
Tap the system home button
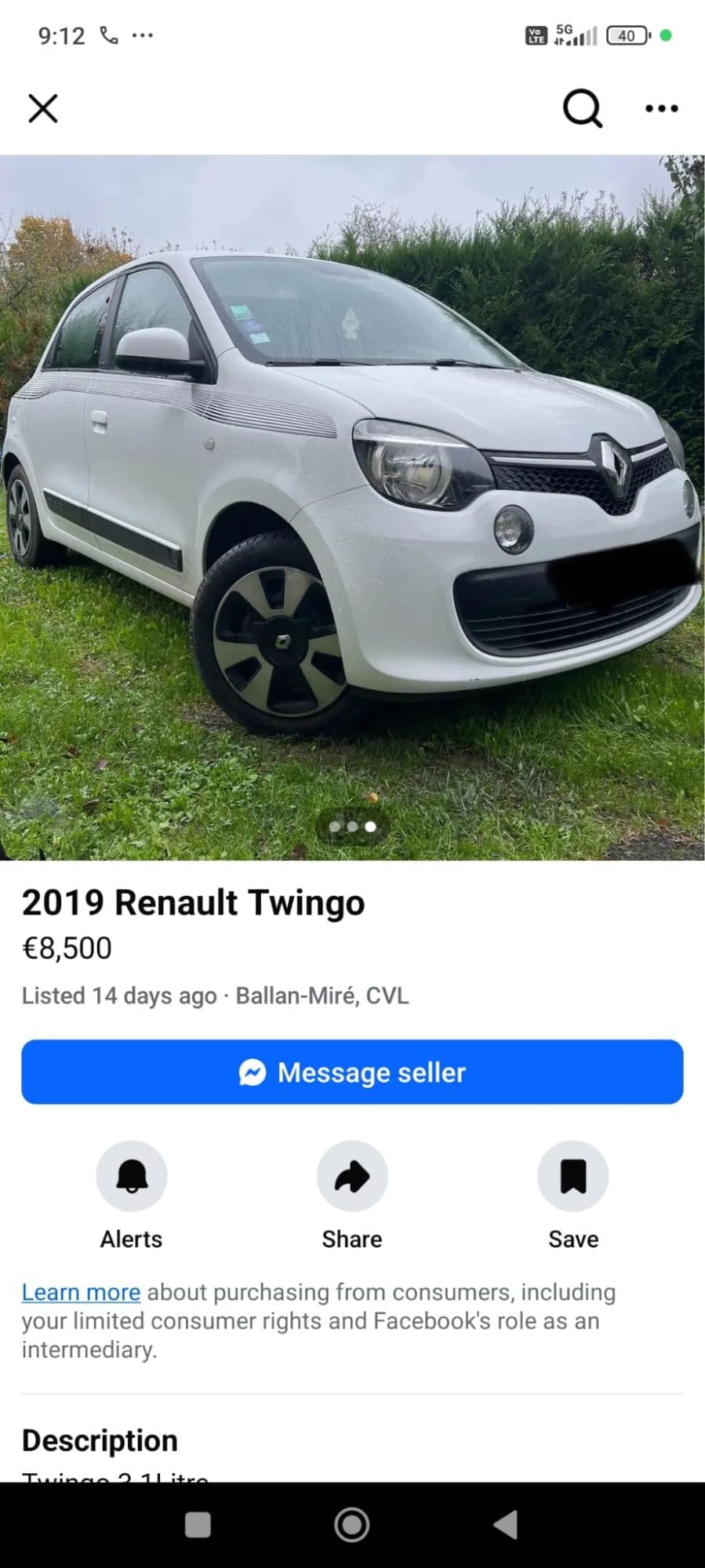tap(352, 1525)
